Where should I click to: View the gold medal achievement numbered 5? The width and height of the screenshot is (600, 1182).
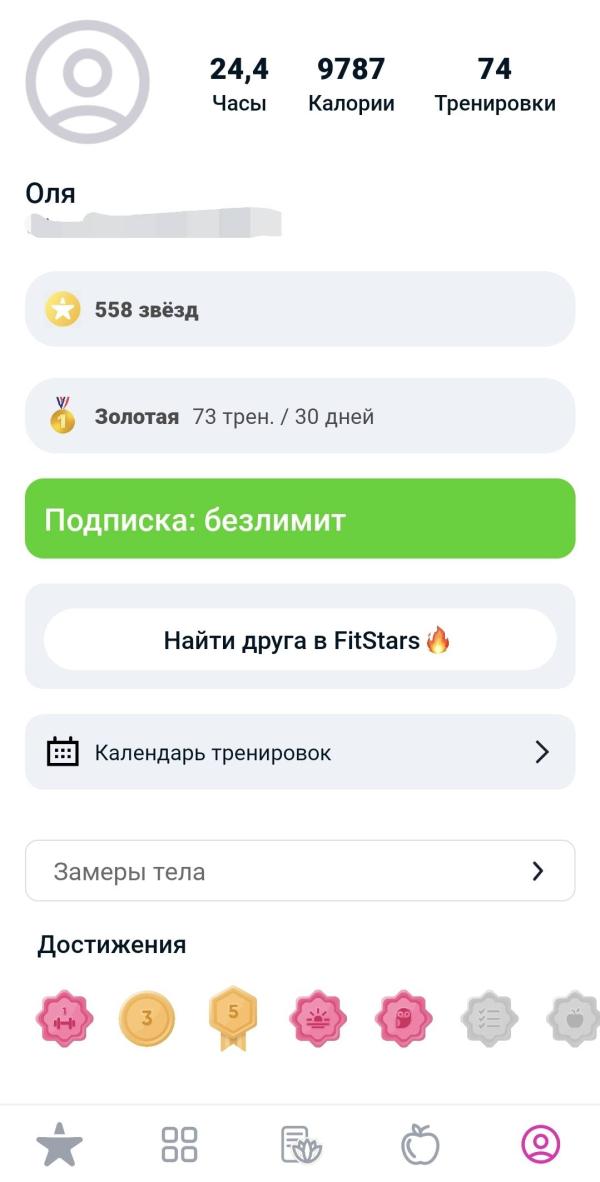(233, 1016)
